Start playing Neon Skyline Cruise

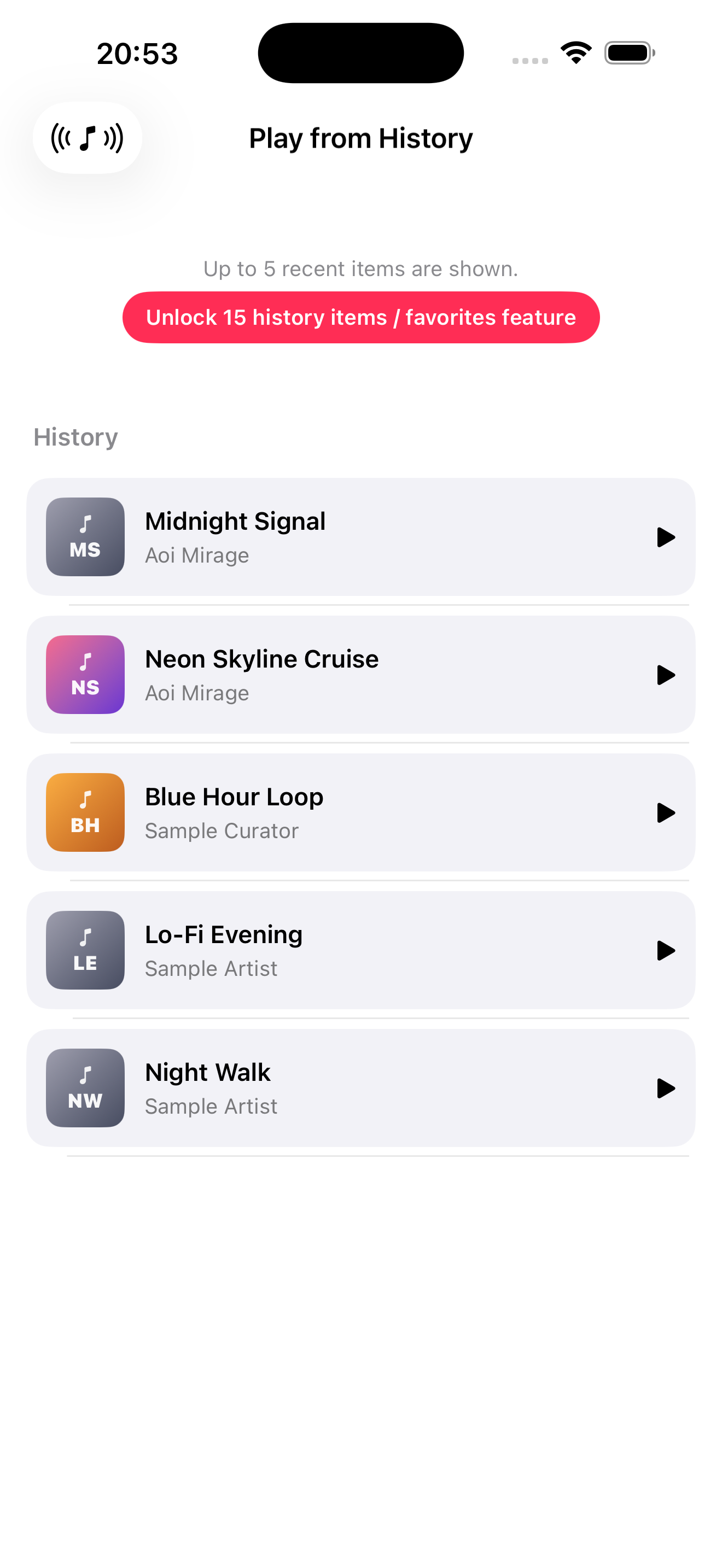tap(665, 675)
